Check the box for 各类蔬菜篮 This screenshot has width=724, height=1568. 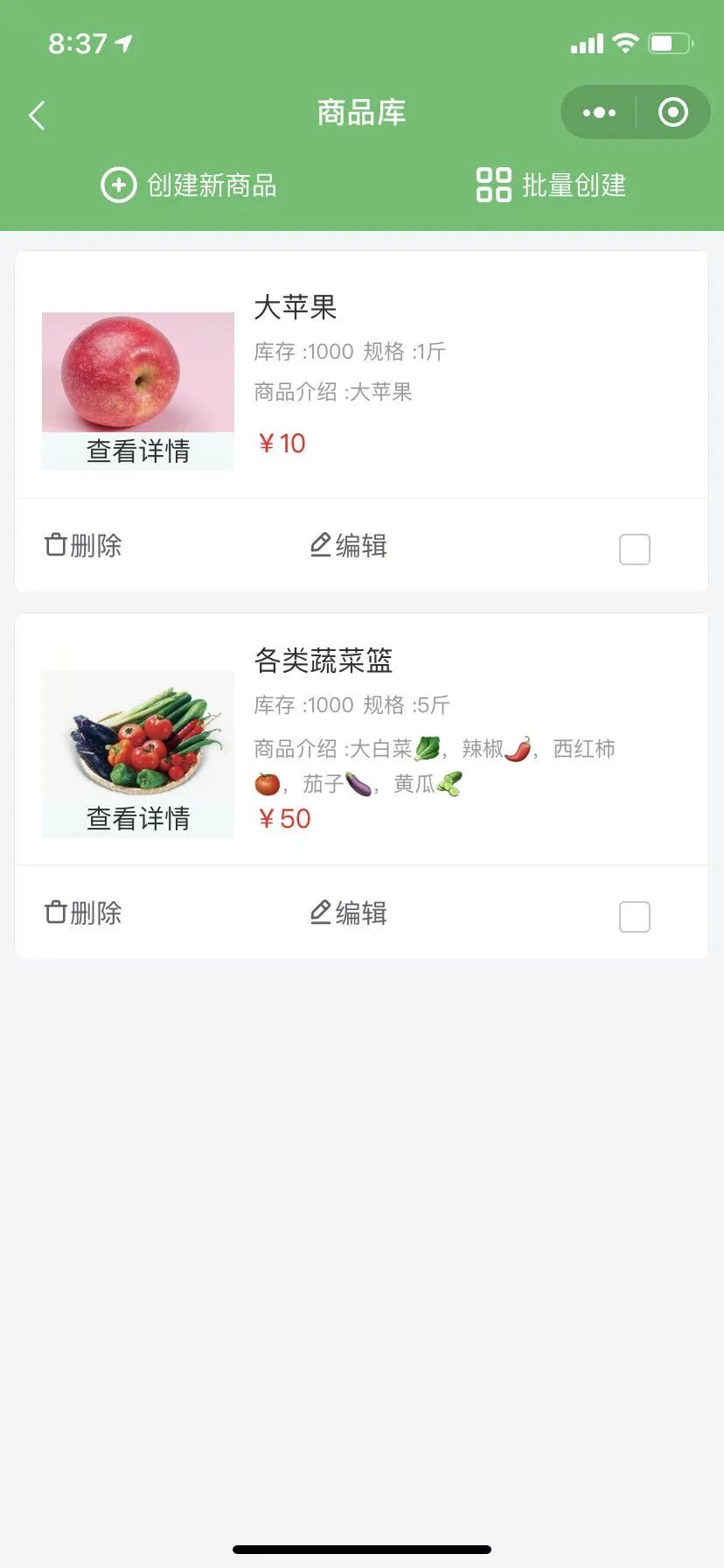click(x=634, y=917)
